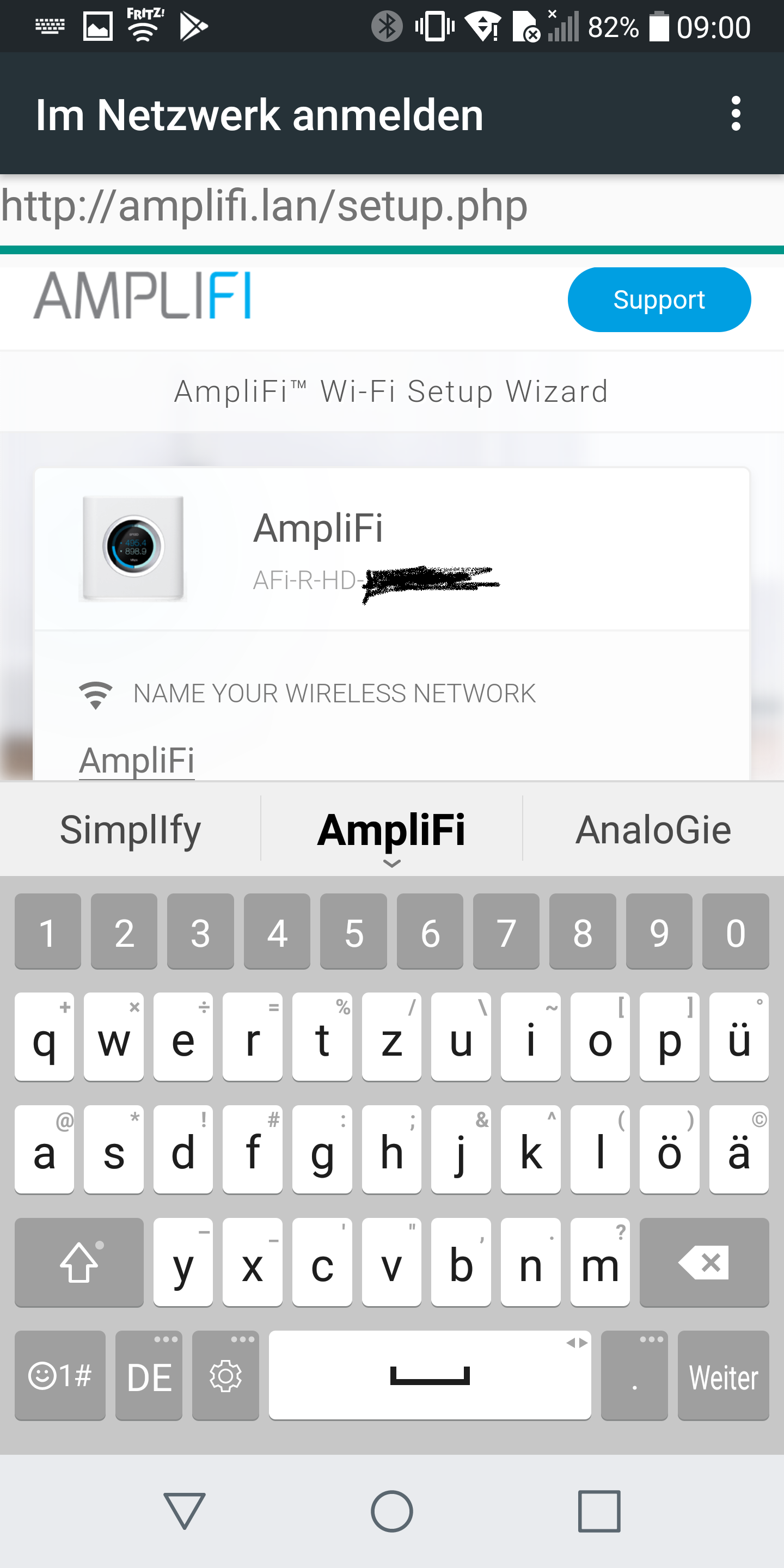Open the emoji and symbols keyboard
The image size is (784, 1568).
click(x=60, y=1376)
